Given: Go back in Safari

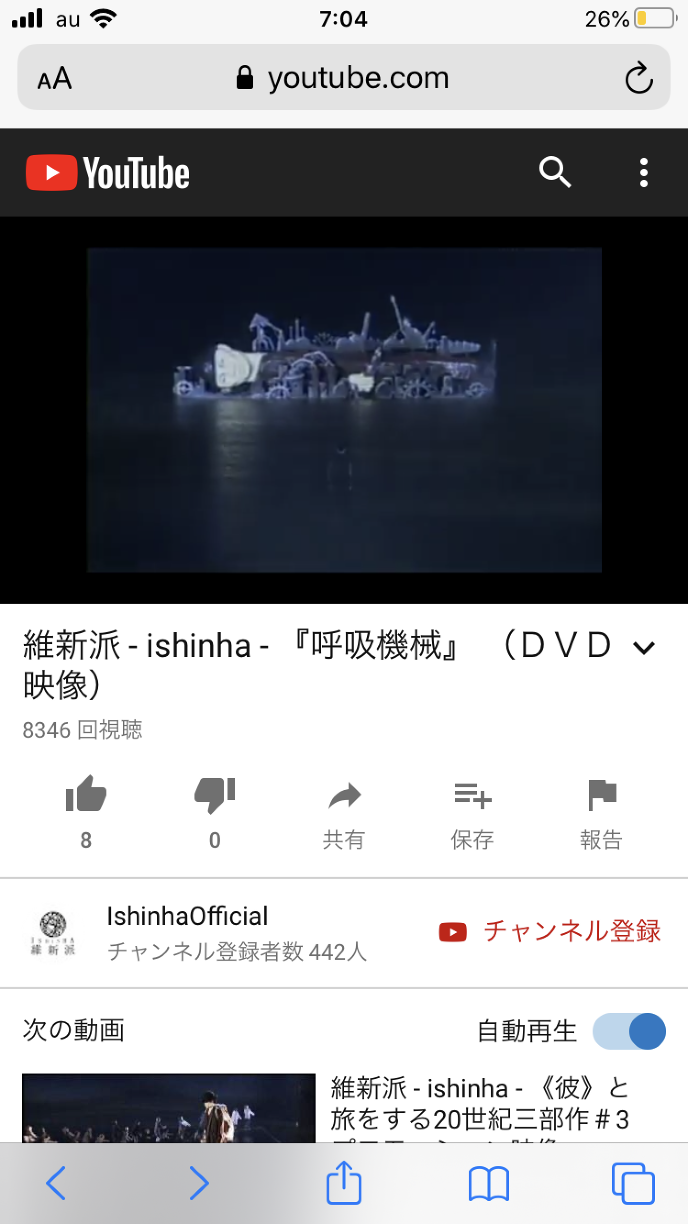Looking at the screenshot, I should tap(56, 1184).
